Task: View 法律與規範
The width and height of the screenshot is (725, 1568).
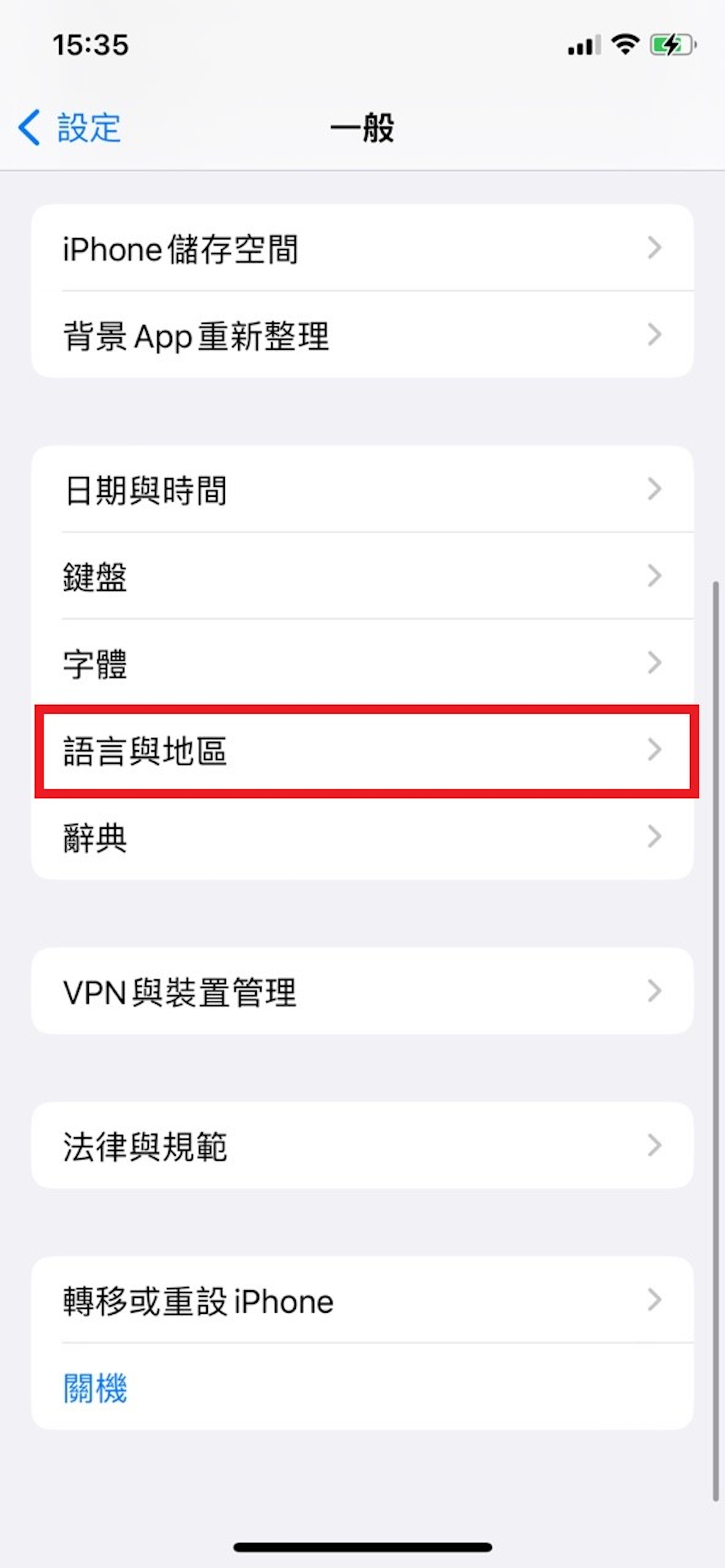Action: click(x=362, y=1146)
